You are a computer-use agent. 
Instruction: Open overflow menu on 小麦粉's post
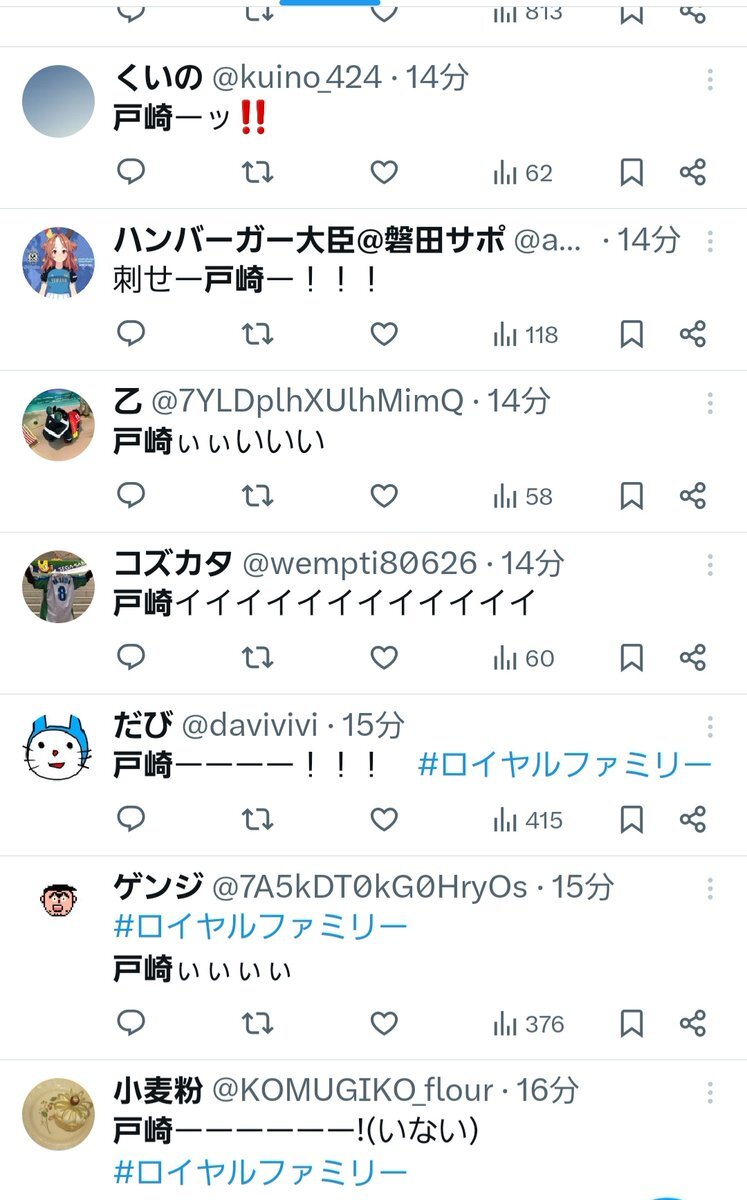point(710,1092)
